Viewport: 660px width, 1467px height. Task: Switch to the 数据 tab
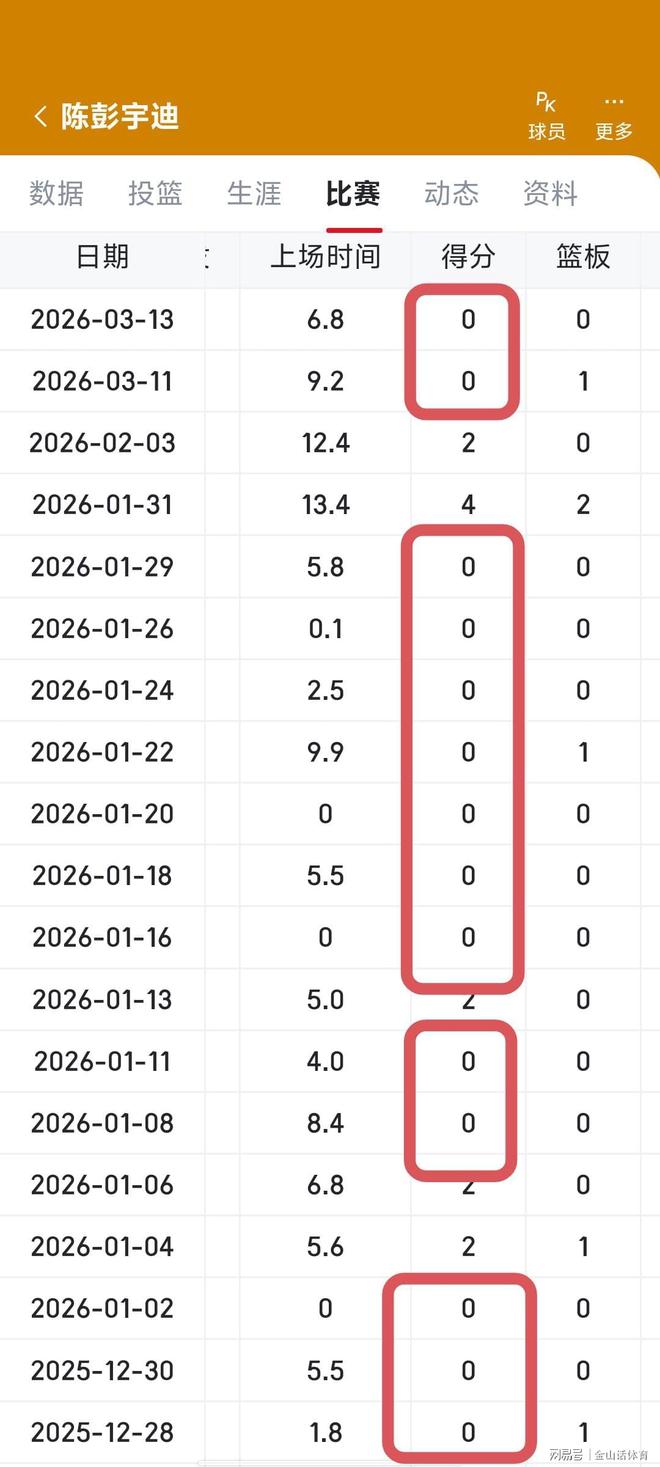56,193
